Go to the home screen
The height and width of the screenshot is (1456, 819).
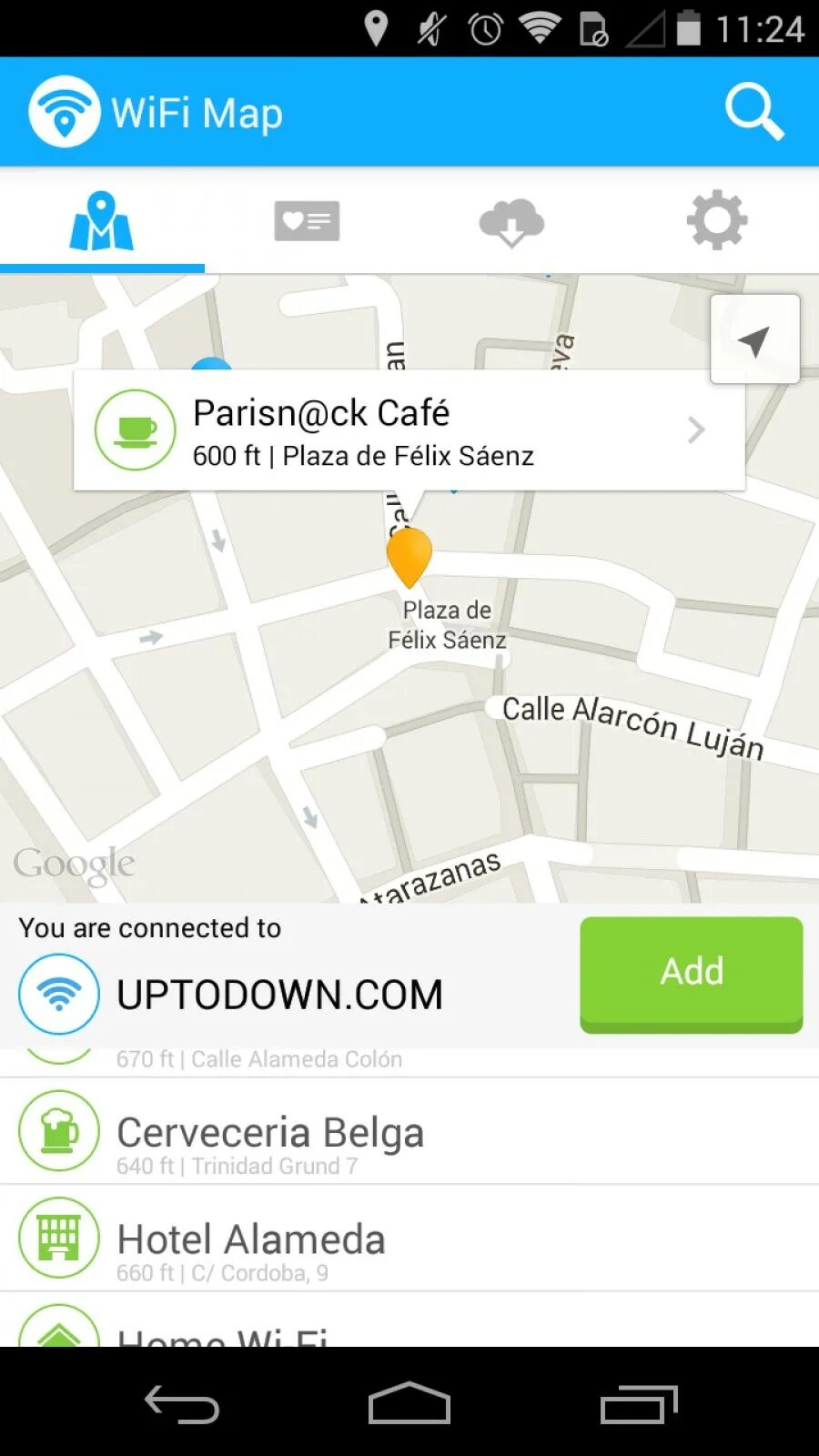[x=409, y=1403]
